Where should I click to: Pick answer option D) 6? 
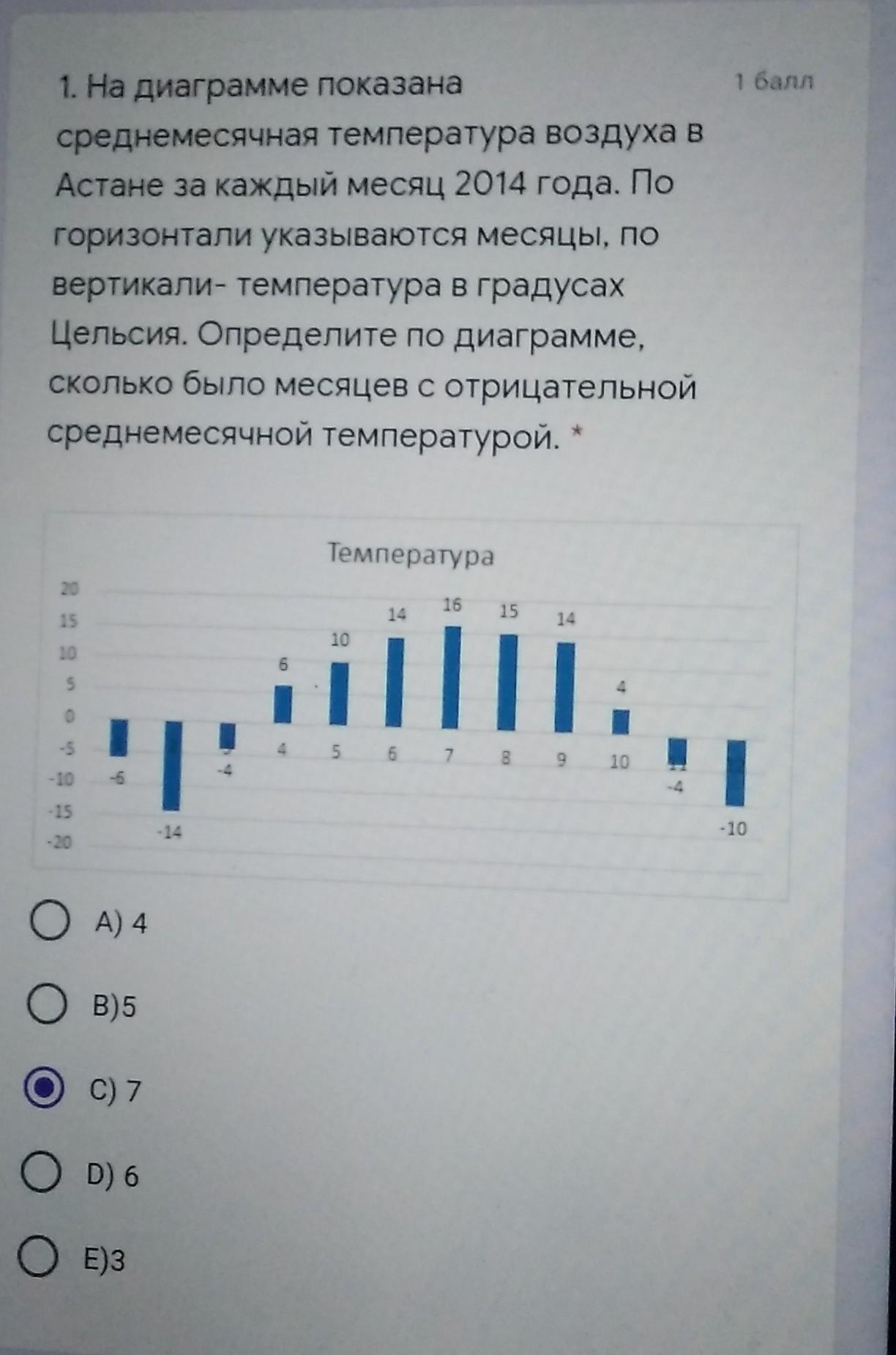(41, 1172)
